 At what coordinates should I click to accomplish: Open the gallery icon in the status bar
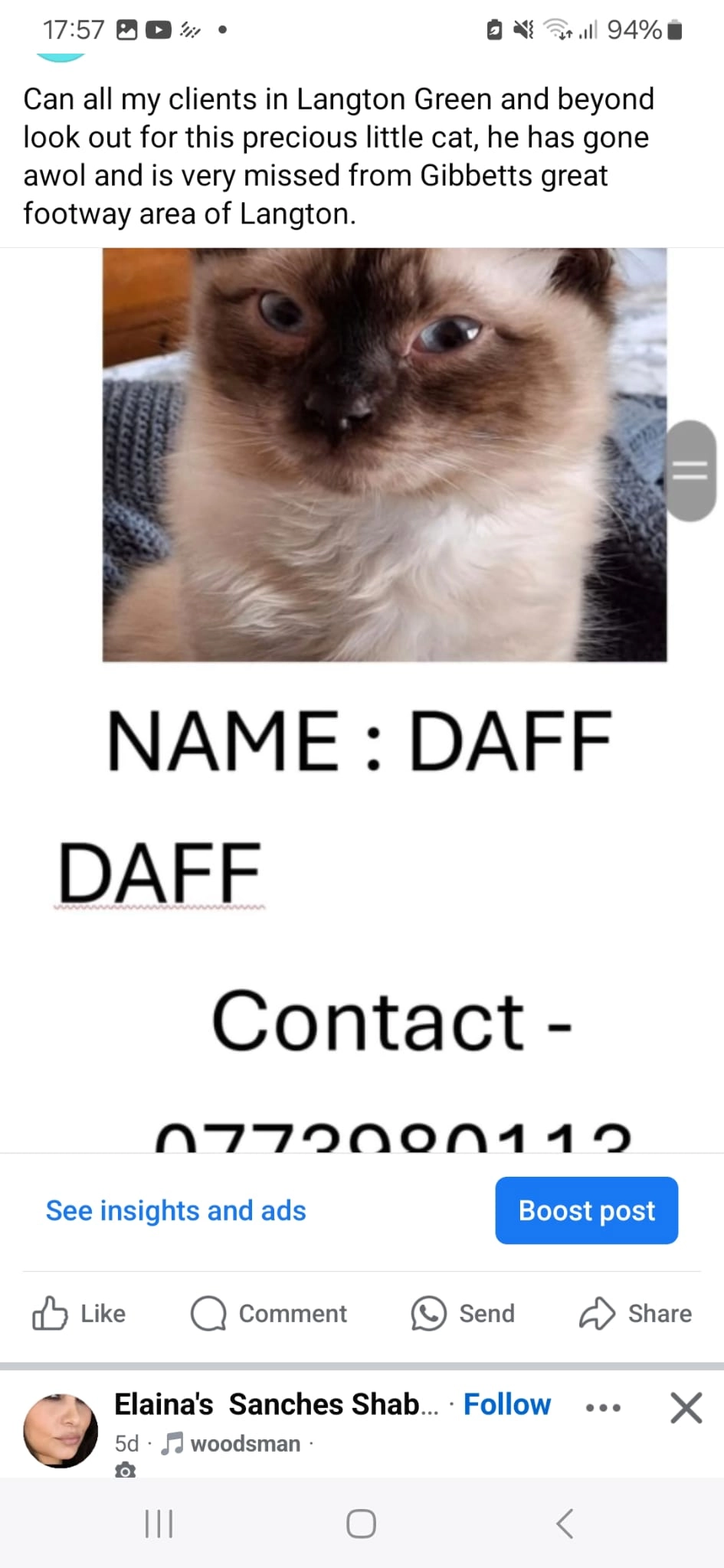(125, 31)
